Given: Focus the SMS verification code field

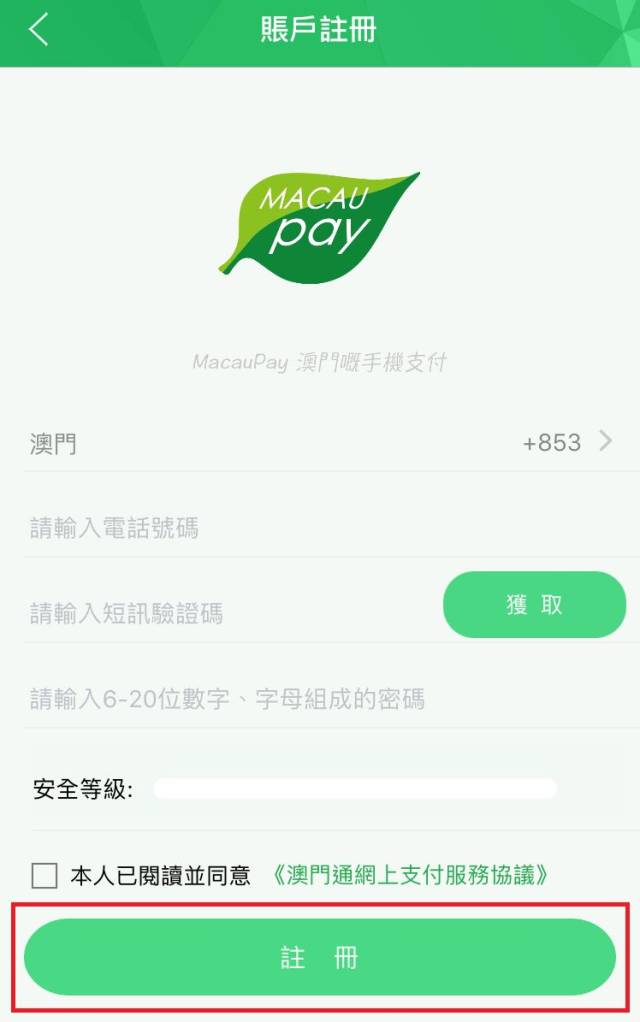Looking at the screenshot, I should pyautogui.click(x=230, y=613).
